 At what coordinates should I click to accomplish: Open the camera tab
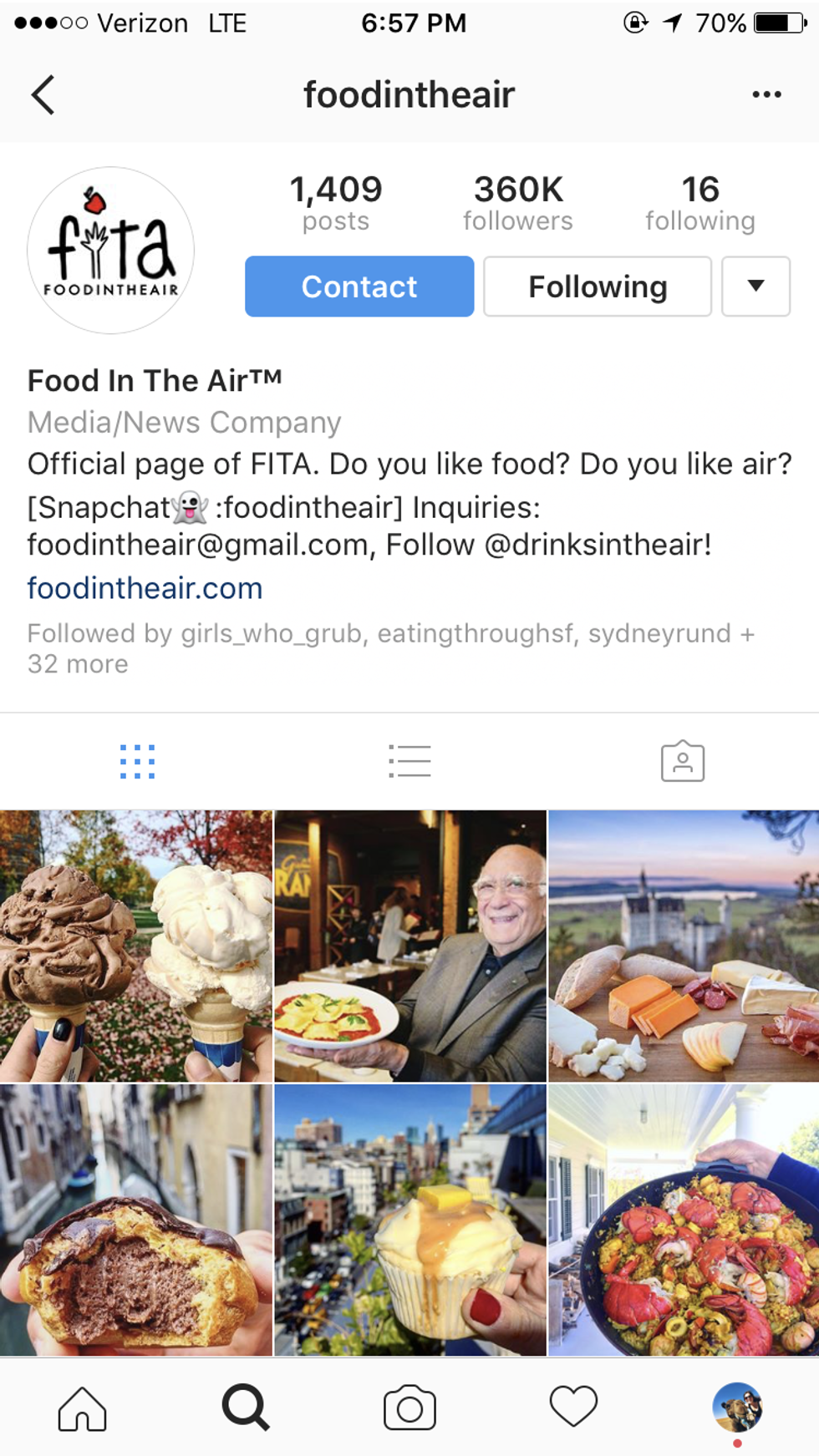(x=409, y=1408)
